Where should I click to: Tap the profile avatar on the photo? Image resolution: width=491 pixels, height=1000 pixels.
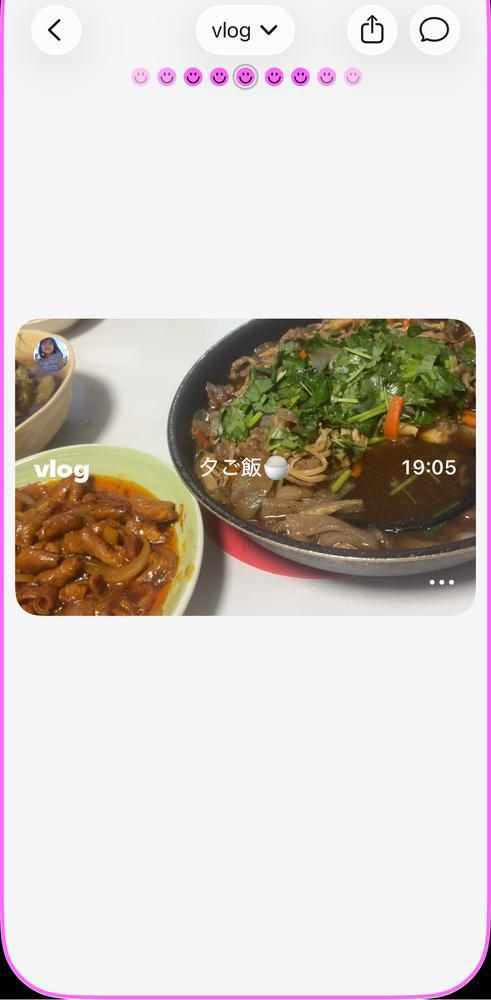[x=50, y=355]
